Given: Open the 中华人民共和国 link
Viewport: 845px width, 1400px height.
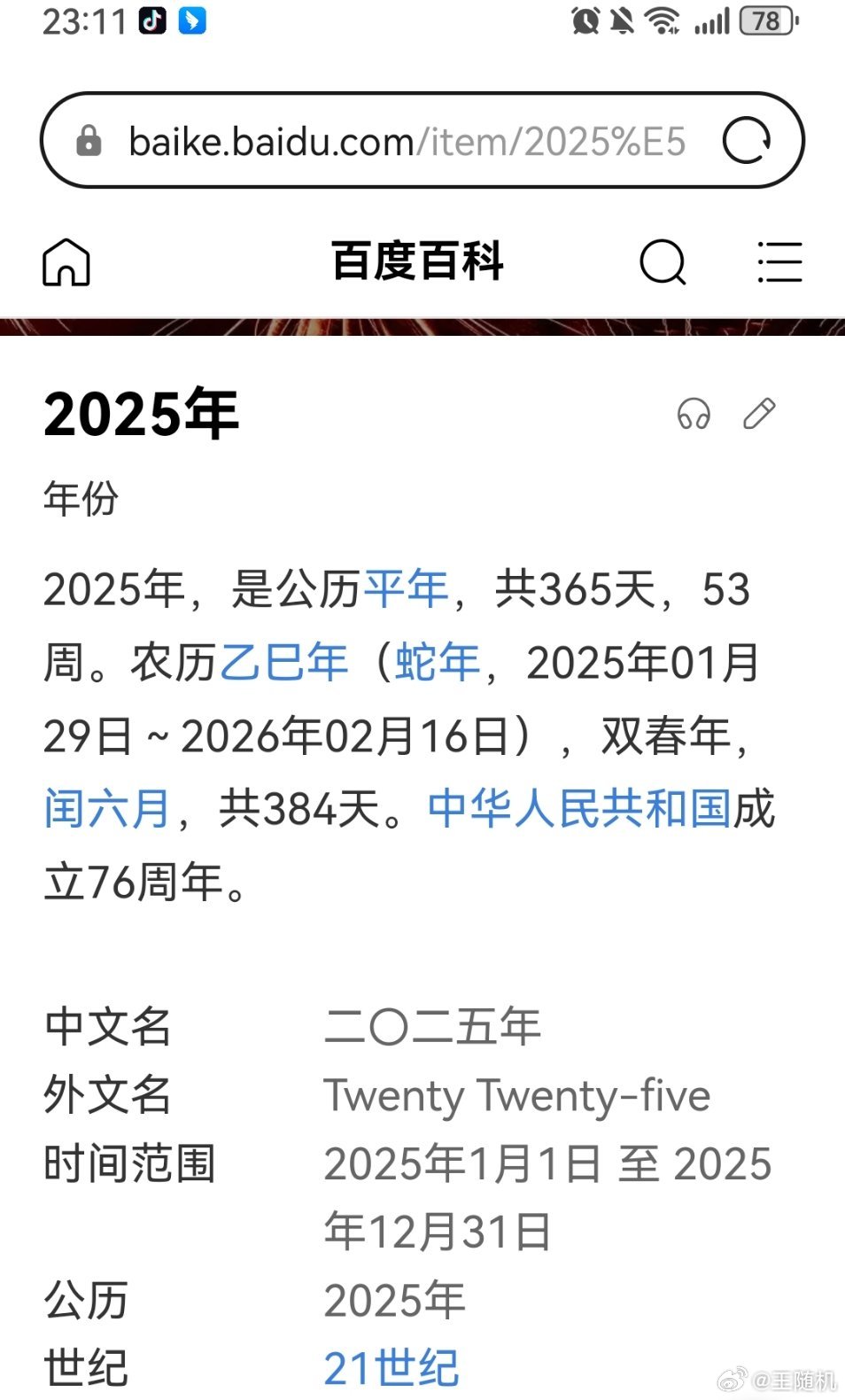Looking at the screenshot, I should [579, 809].
